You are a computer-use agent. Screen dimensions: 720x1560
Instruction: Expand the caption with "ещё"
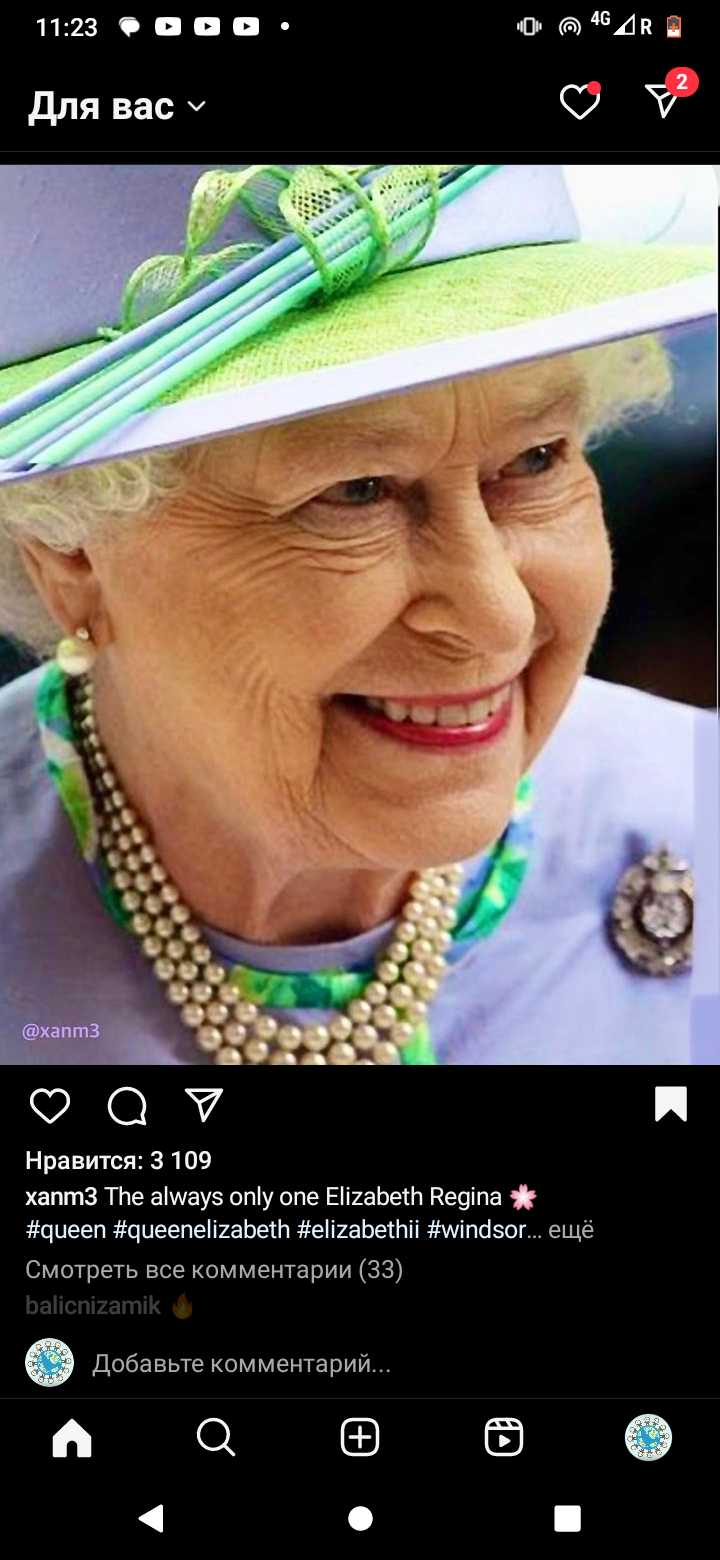(574, 1229)
